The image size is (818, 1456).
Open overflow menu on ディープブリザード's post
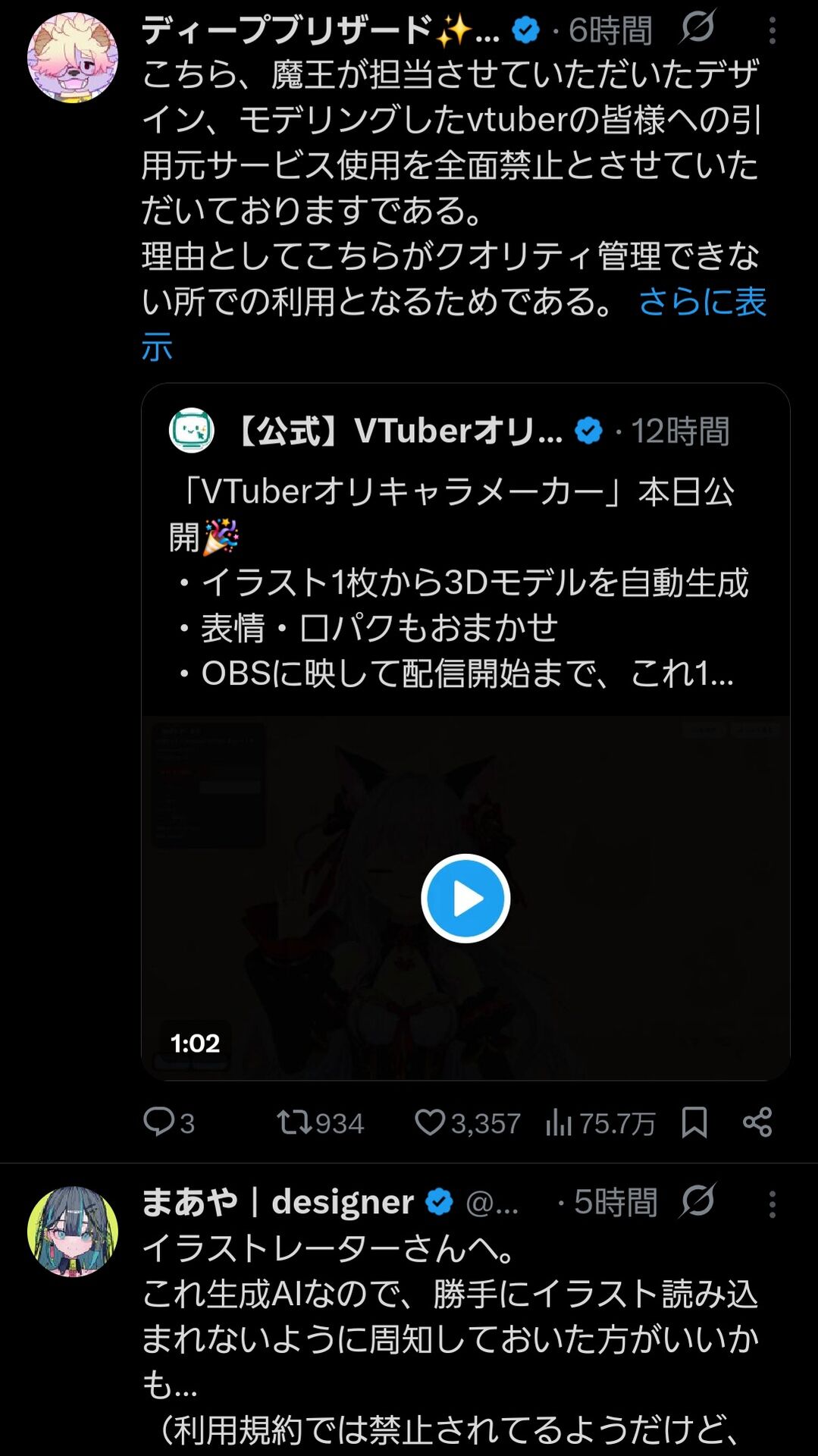pyautogui.click(x=772, y=31)
